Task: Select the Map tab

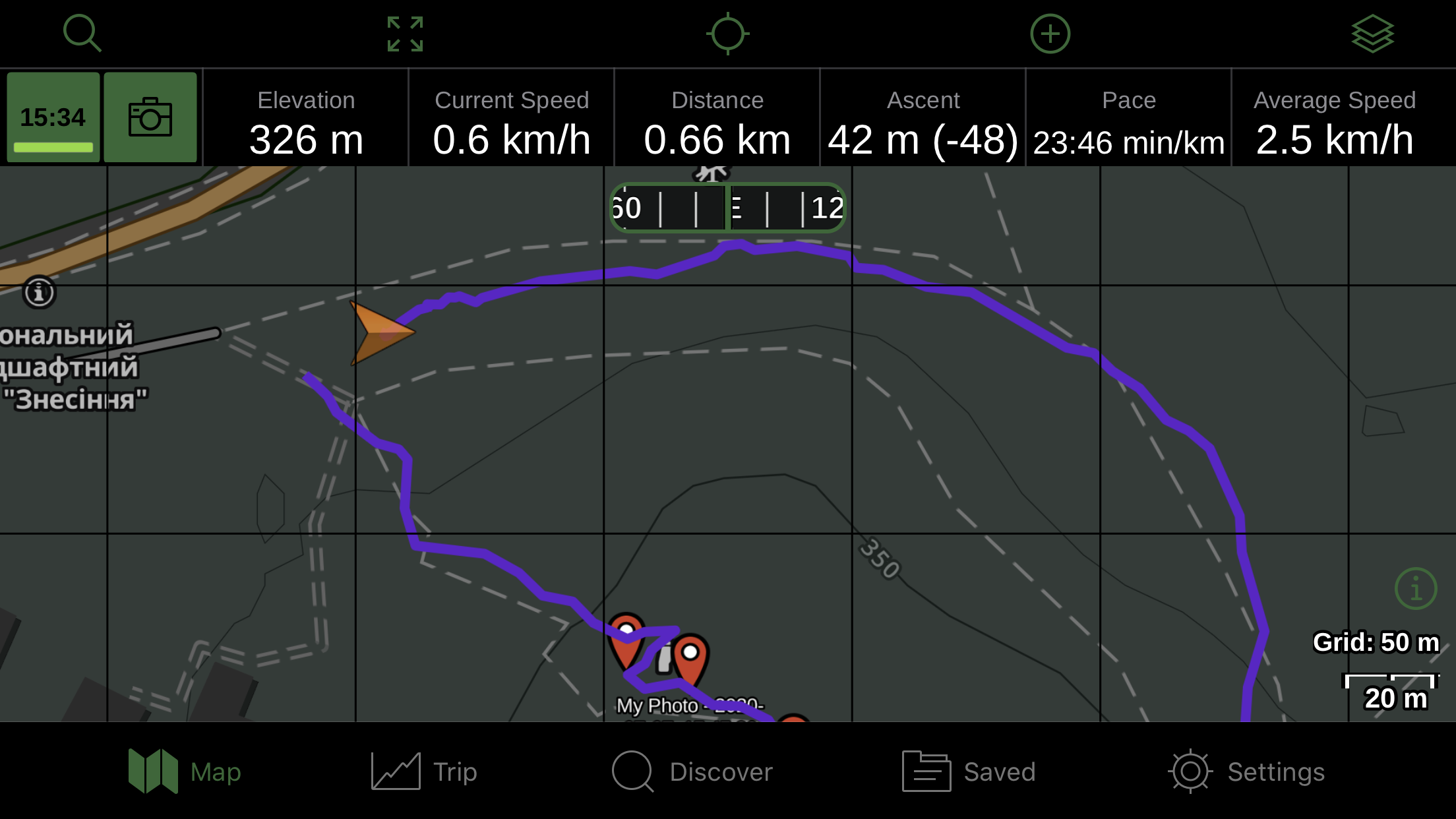Action: [185, 772]
